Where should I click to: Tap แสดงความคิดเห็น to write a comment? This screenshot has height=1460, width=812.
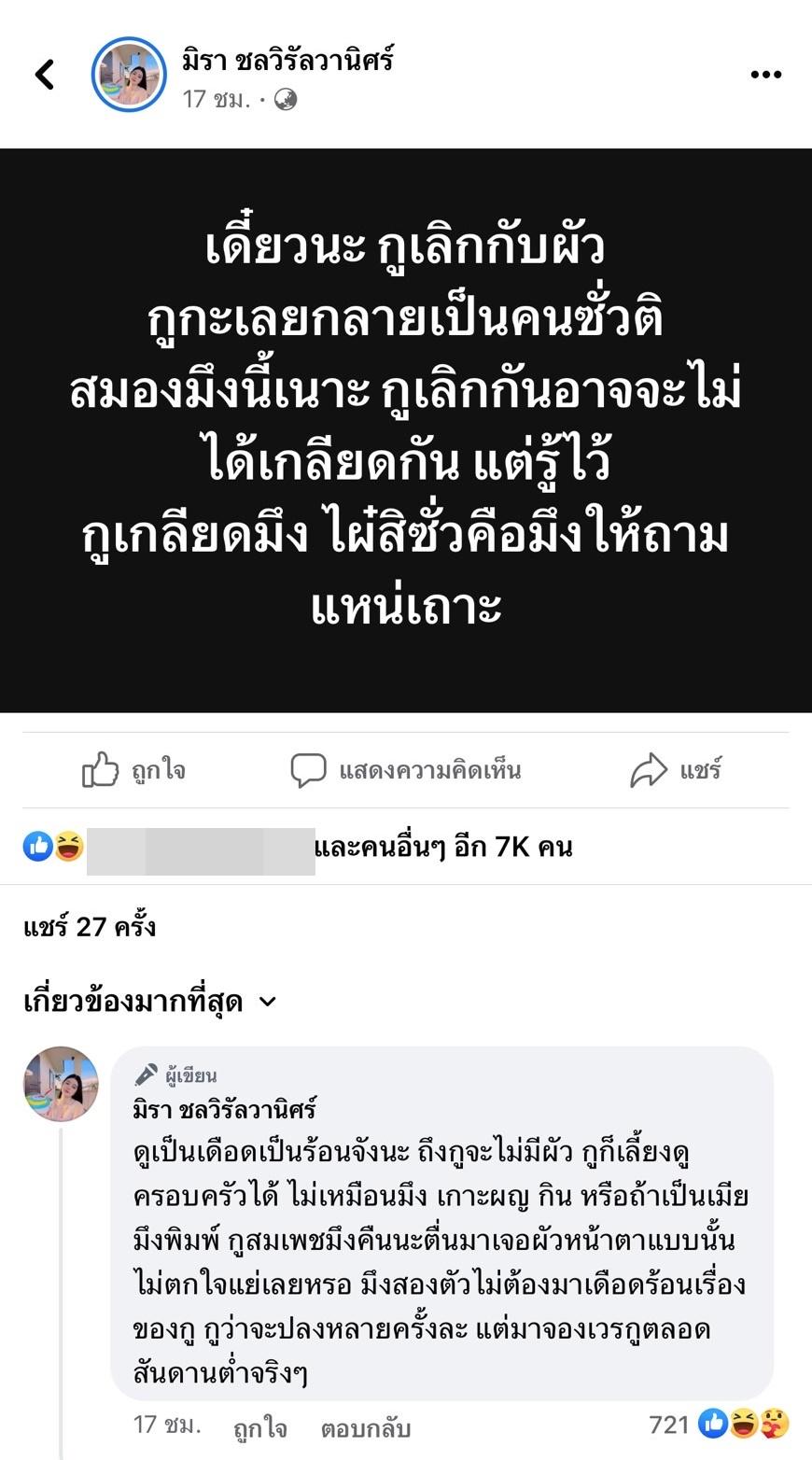coord(406,770)
